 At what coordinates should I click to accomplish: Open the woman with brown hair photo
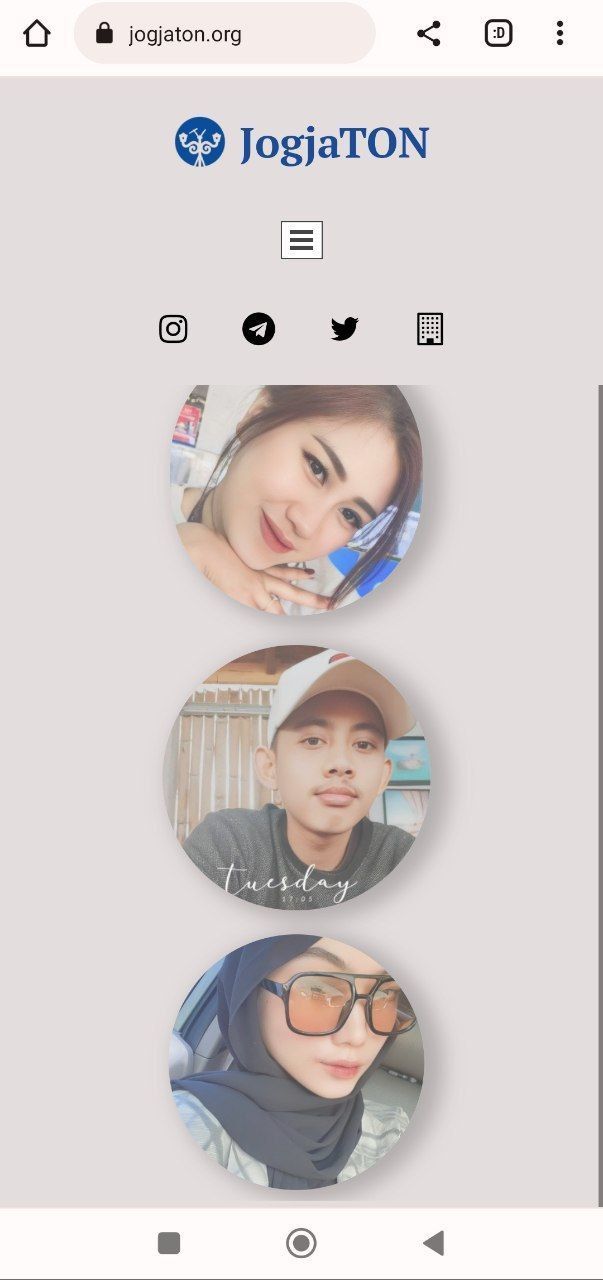[297, 497]
